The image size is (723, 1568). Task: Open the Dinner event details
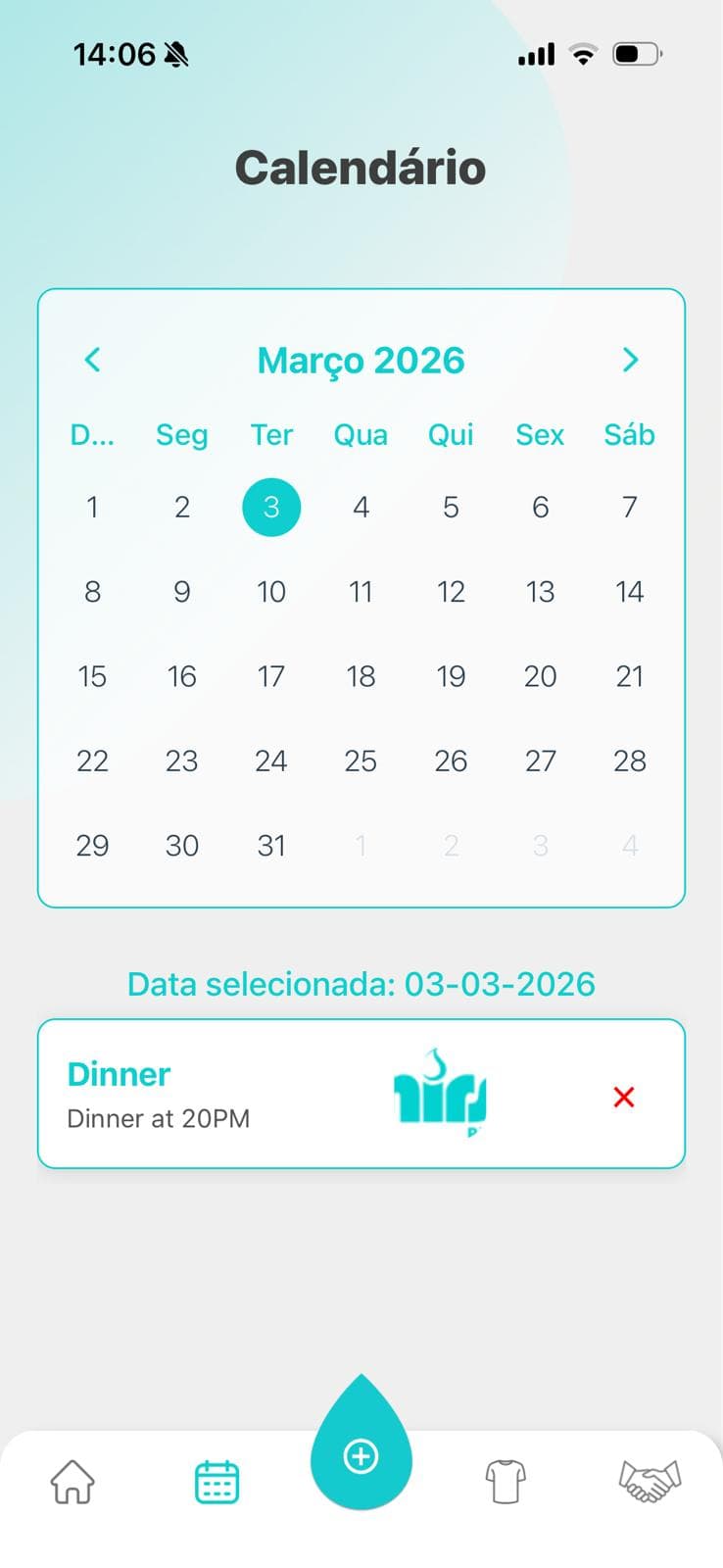click(x=118, y=1074)
